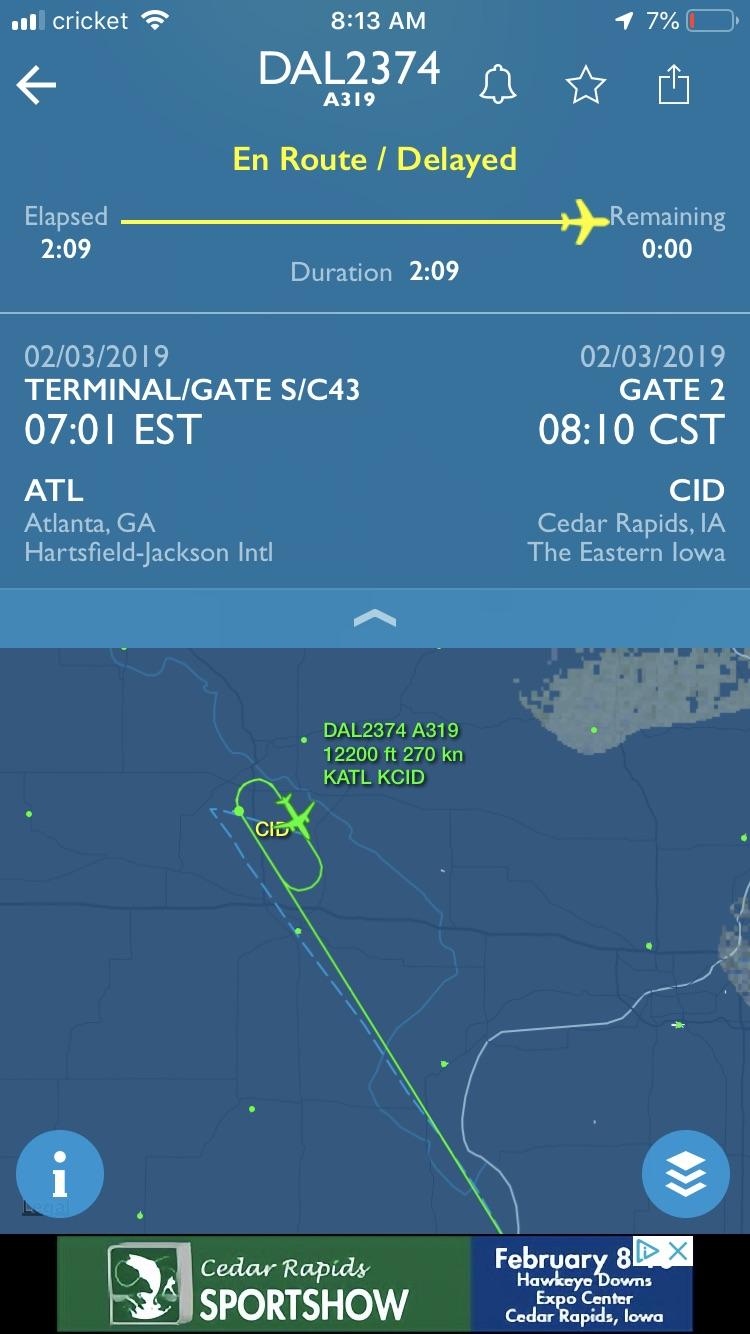Image resolution: width=750 pixels, height=1334 pixels.
Task: Open flight alert notifications bell
Action: [497, 84]
